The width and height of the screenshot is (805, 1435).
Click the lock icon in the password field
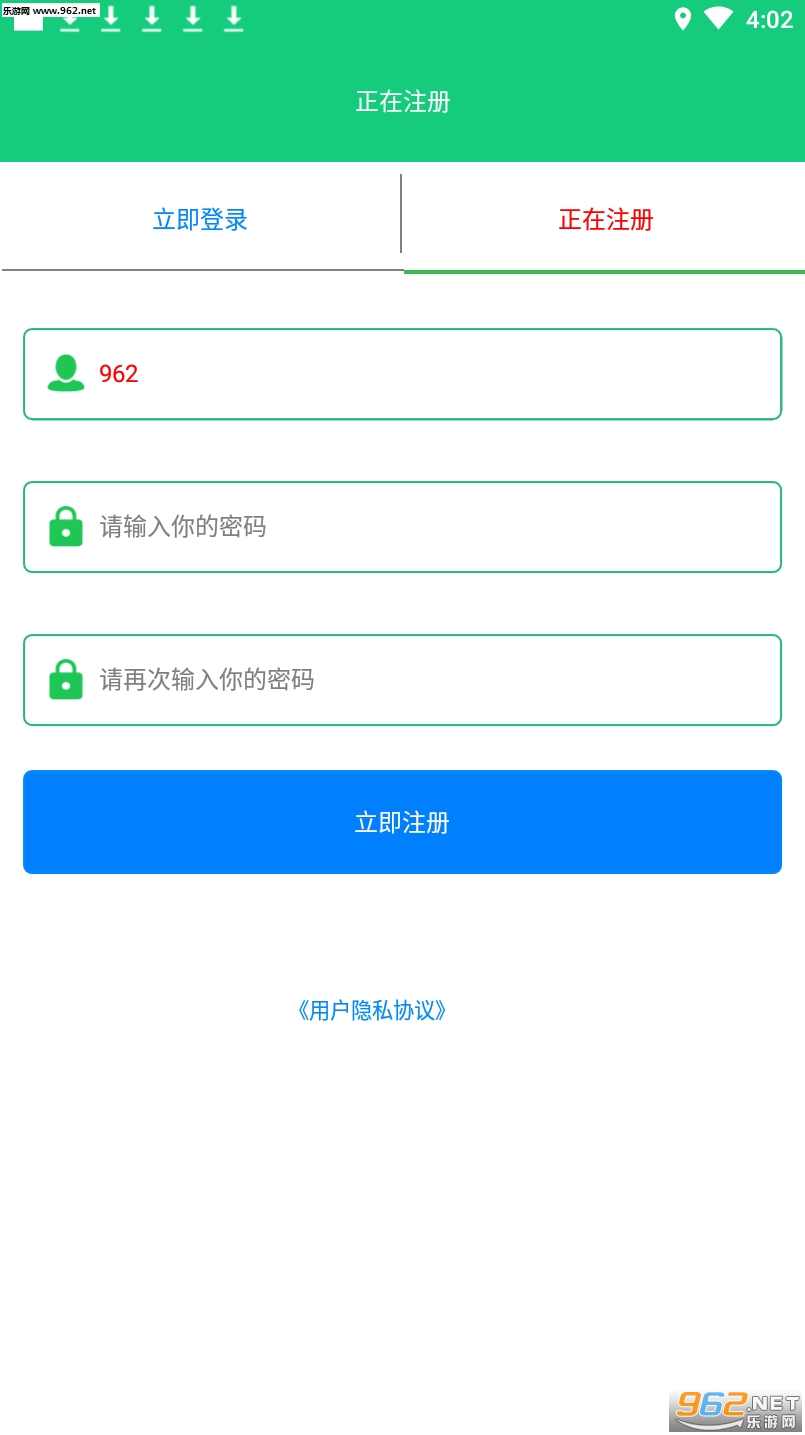(x=65, y=527)
